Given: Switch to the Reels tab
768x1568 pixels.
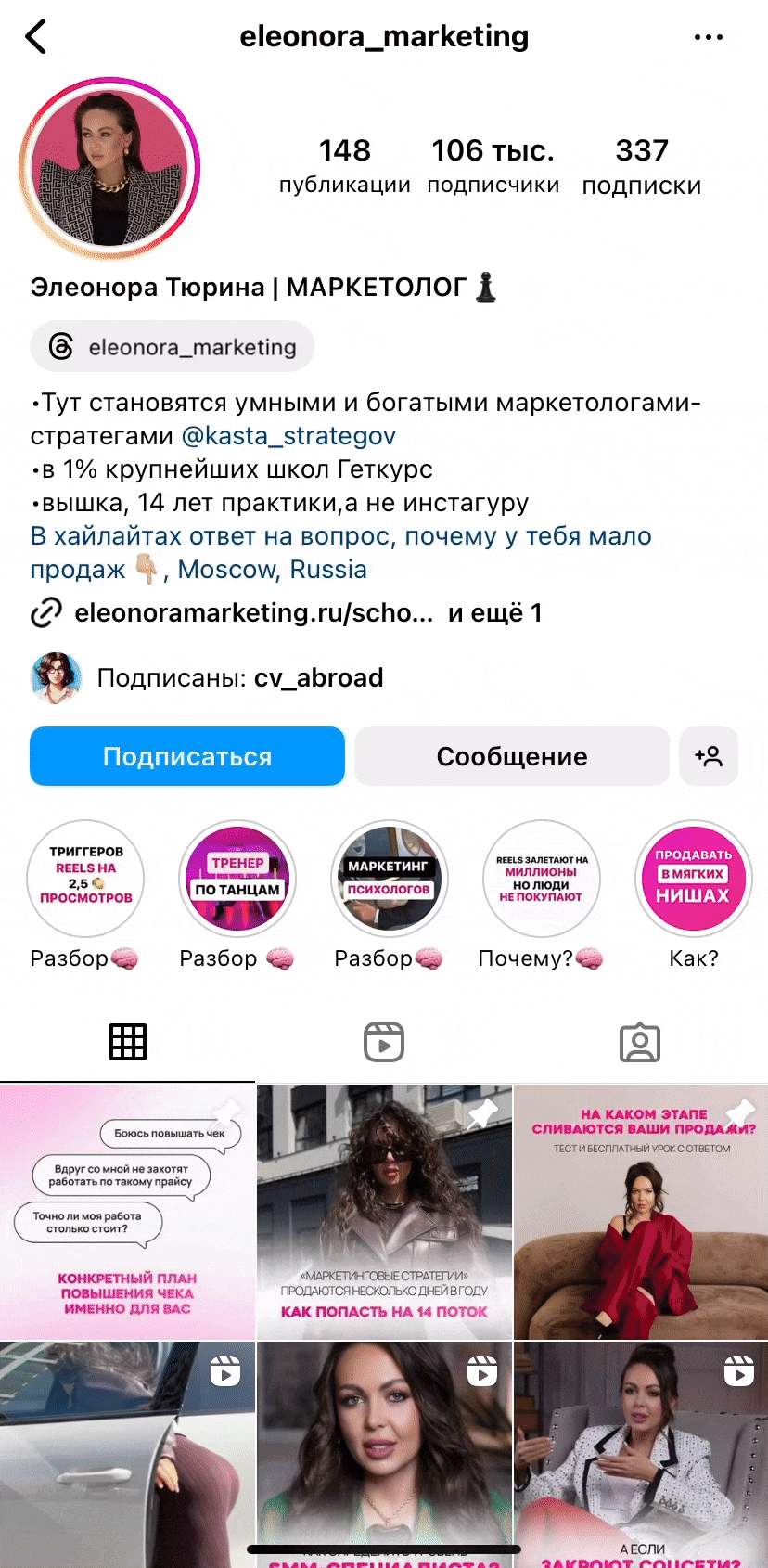Looking at the screenshot, I should 384,1042.
